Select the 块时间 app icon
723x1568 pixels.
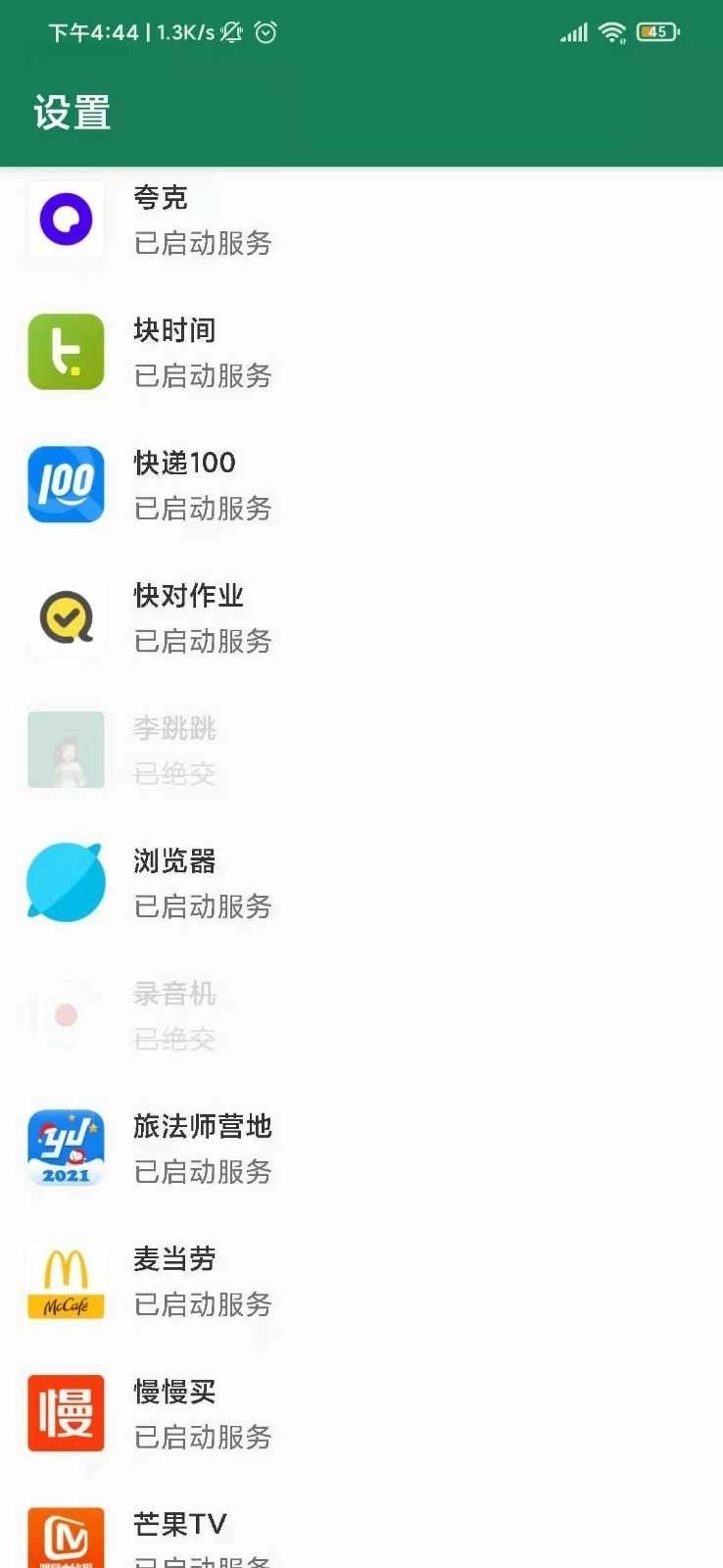66,352
